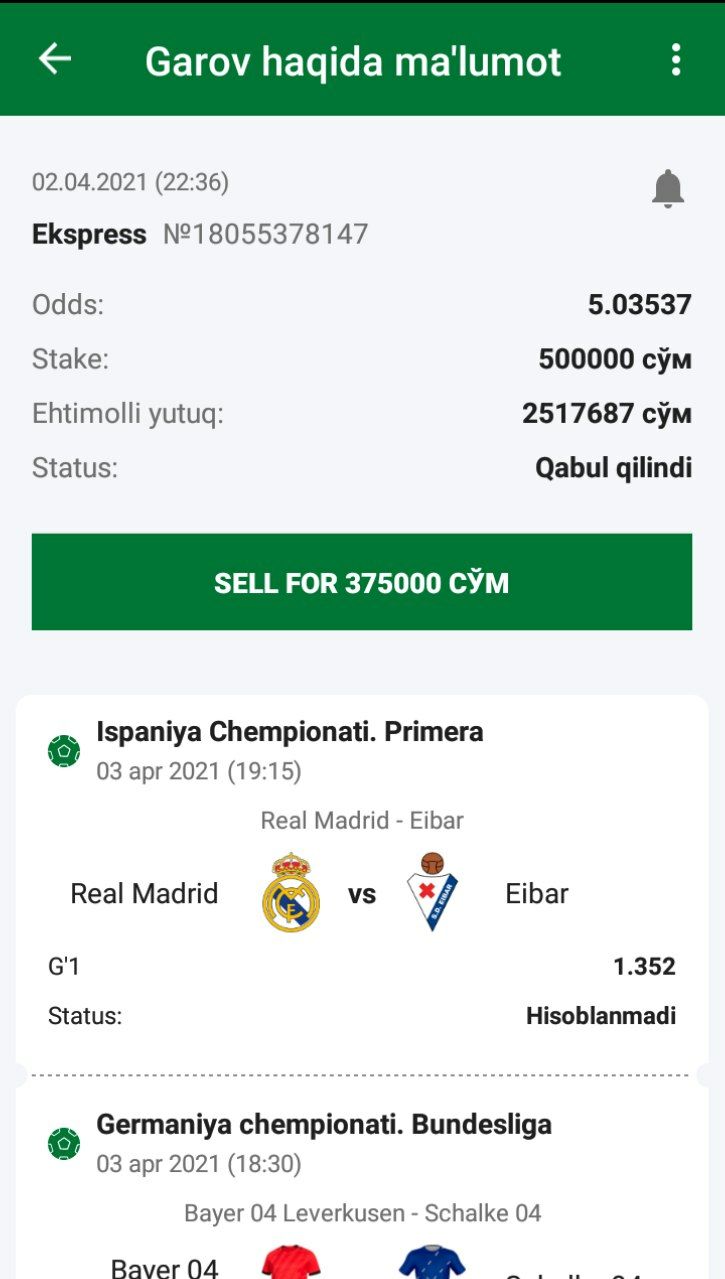Screen dimensions: 725x1279
Task: Open the three-dot overflow menu
Action: click(x=676, y=60)
